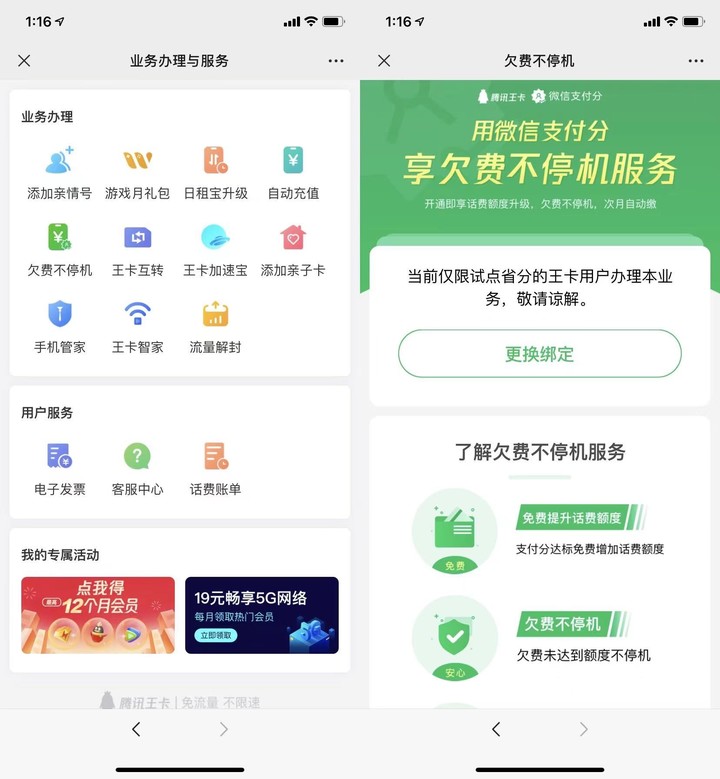The width and height of the screenshot is (720, 779).
Task: Open 王卡智家
Action: pyautogui.click(x=137, y=326)
